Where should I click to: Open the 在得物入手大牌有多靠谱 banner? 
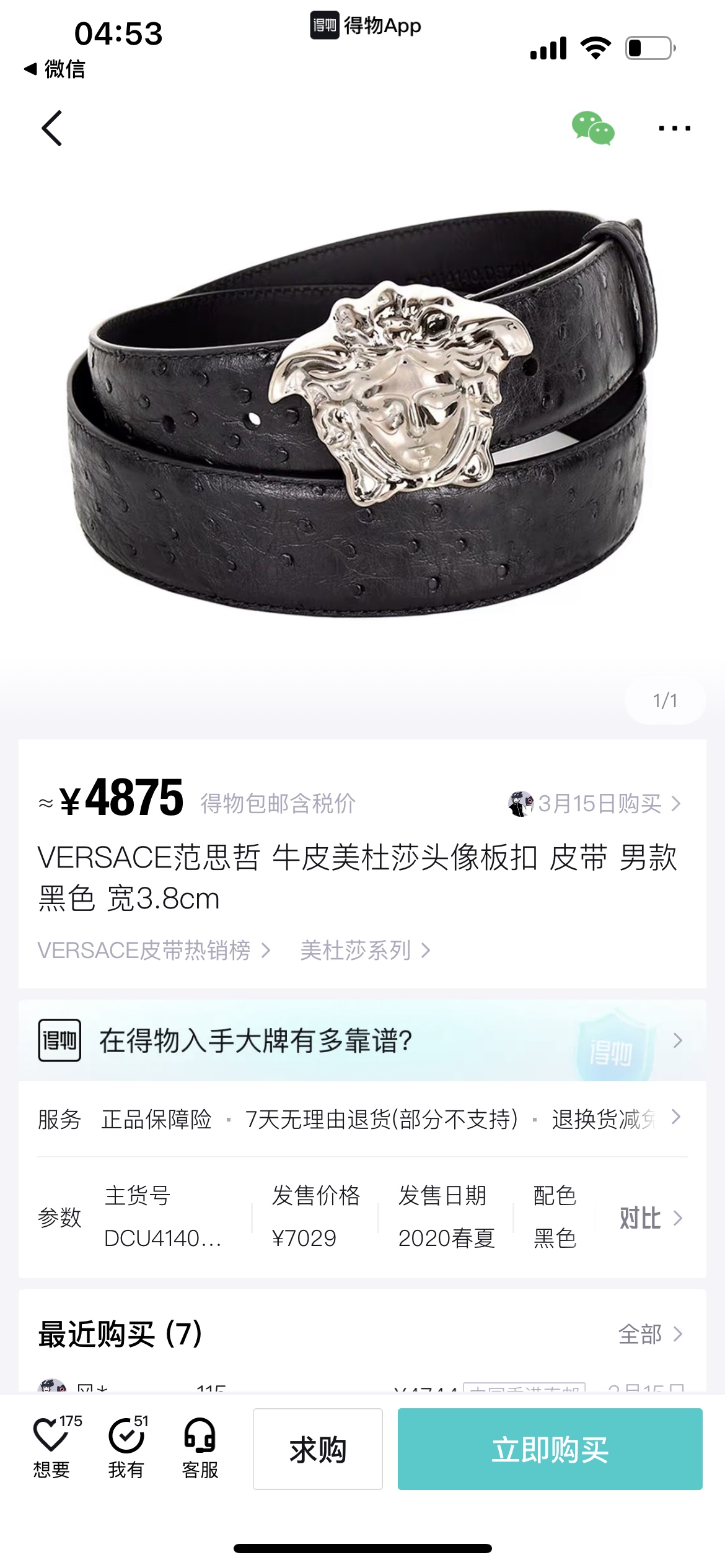coord(362,1040)
